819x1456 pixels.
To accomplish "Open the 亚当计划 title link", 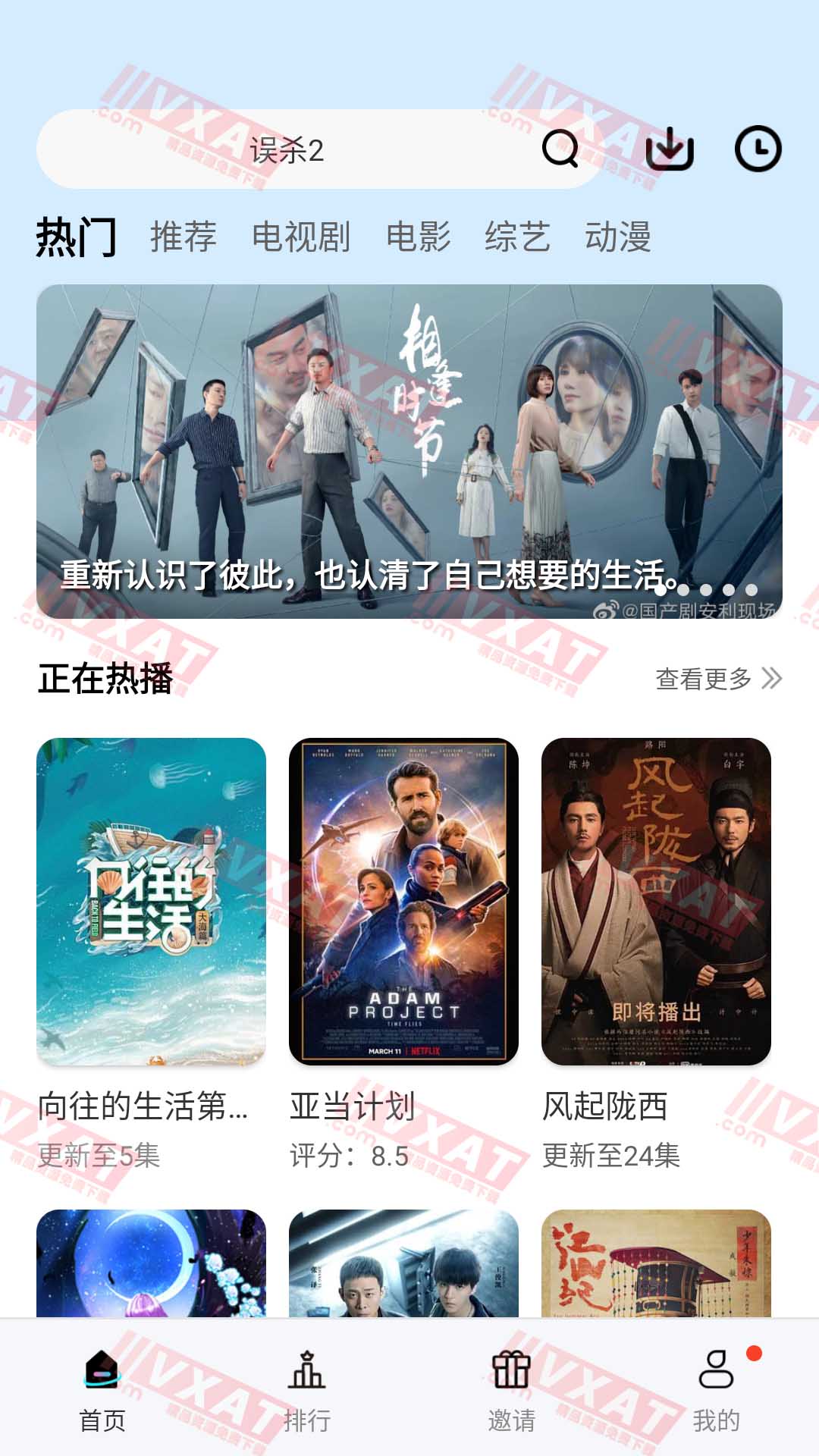I will click(x=353, y=1108).
